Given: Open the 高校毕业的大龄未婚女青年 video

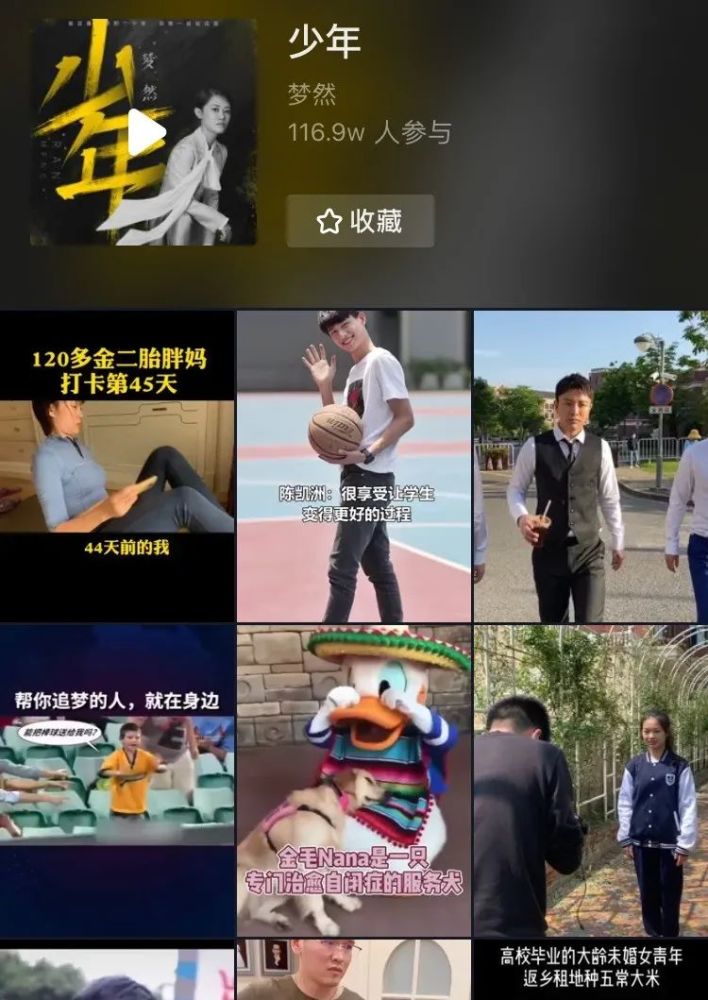Looking at the screenshot, I should 590,970.
